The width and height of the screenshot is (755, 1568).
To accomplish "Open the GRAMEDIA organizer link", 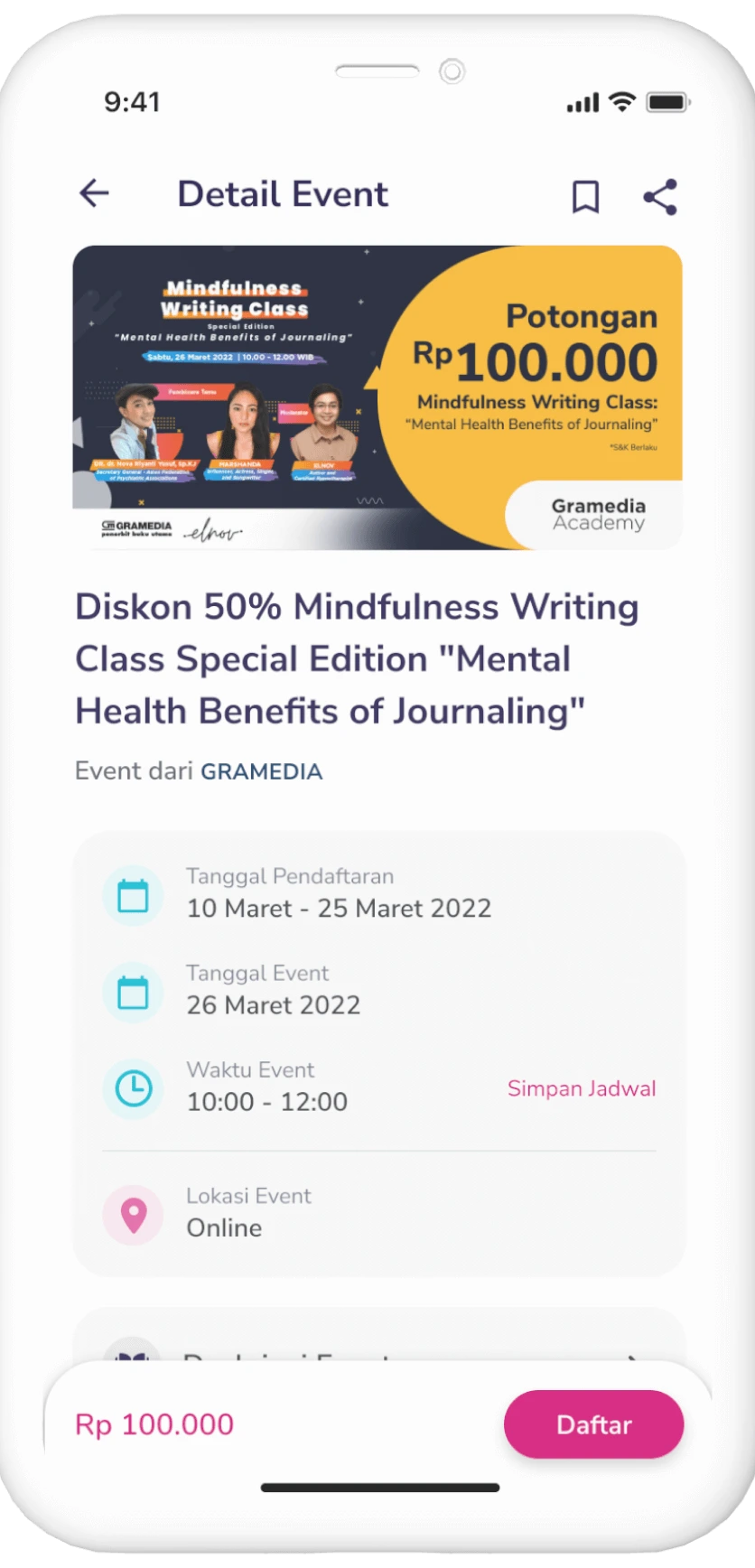I will [261, 771].
